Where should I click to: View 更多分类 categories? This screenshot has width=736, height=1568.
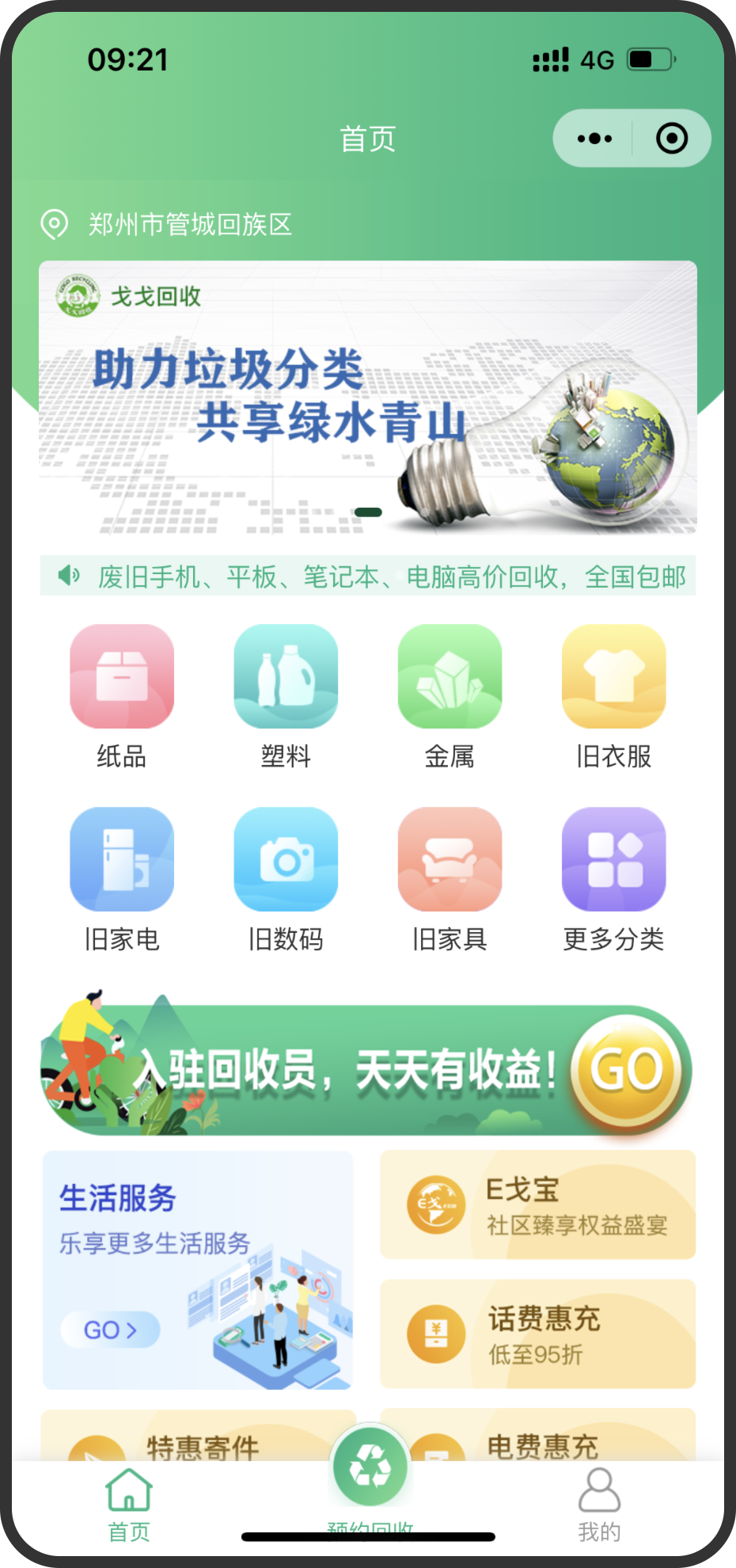pyautogui.click(x=613, y=860)
